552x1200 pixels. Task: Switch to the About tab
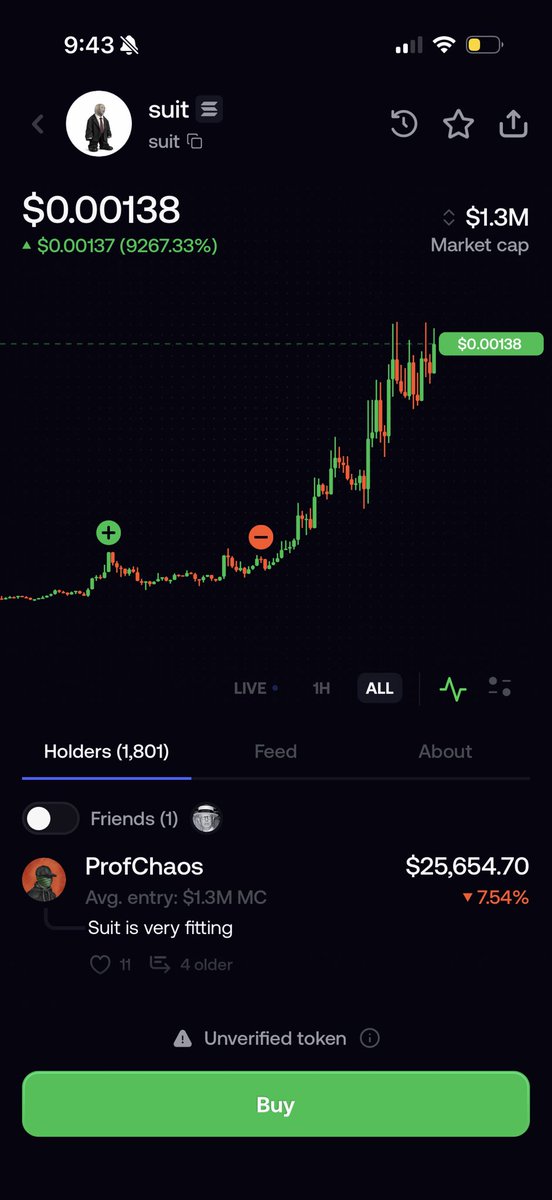point(445,751)
